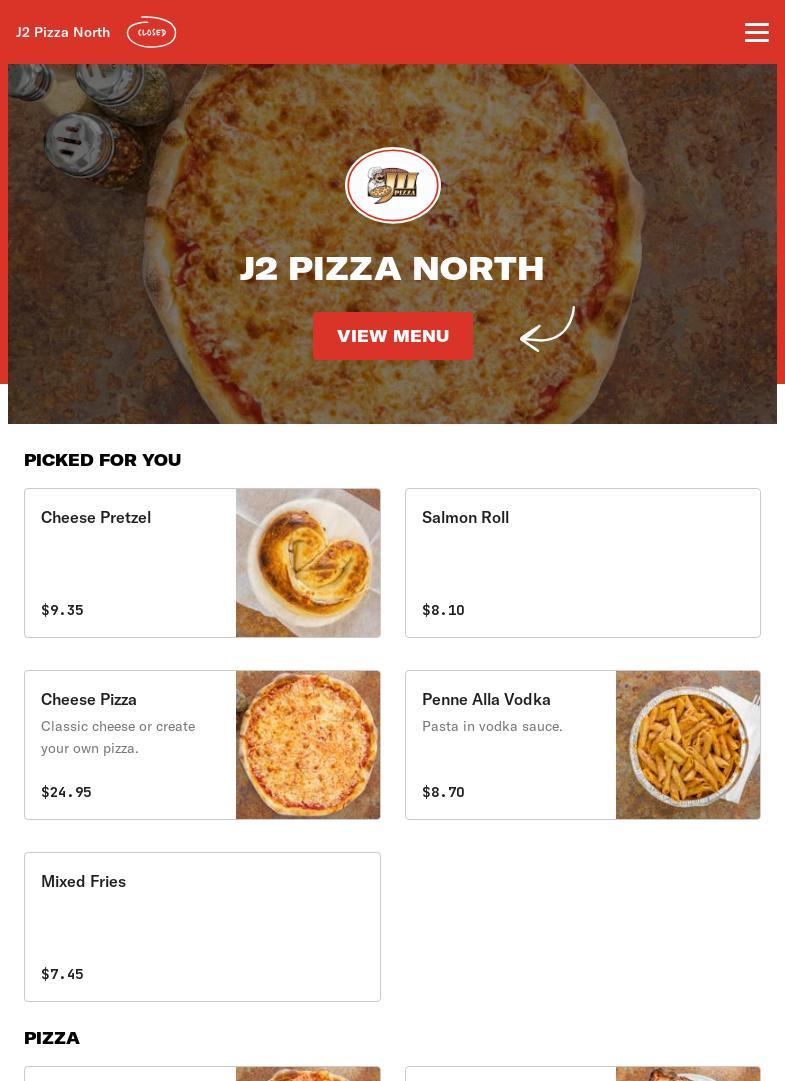Tap the J2 Pizza North header title

[x=63, y=33]
